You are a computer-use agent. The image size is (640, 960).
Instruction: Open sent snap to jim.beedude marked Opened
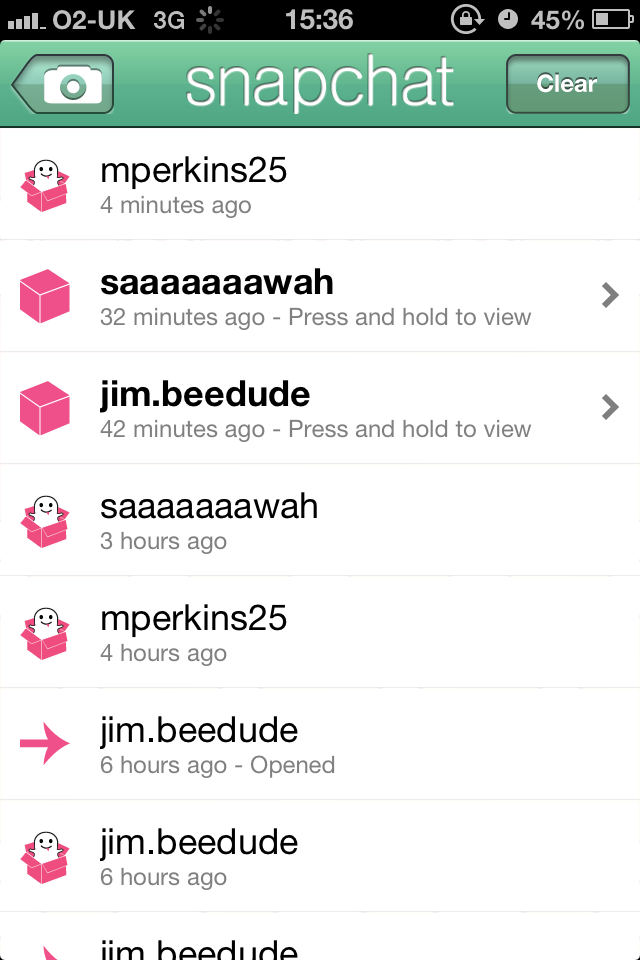pyautogui.click(x=320, y=744)
